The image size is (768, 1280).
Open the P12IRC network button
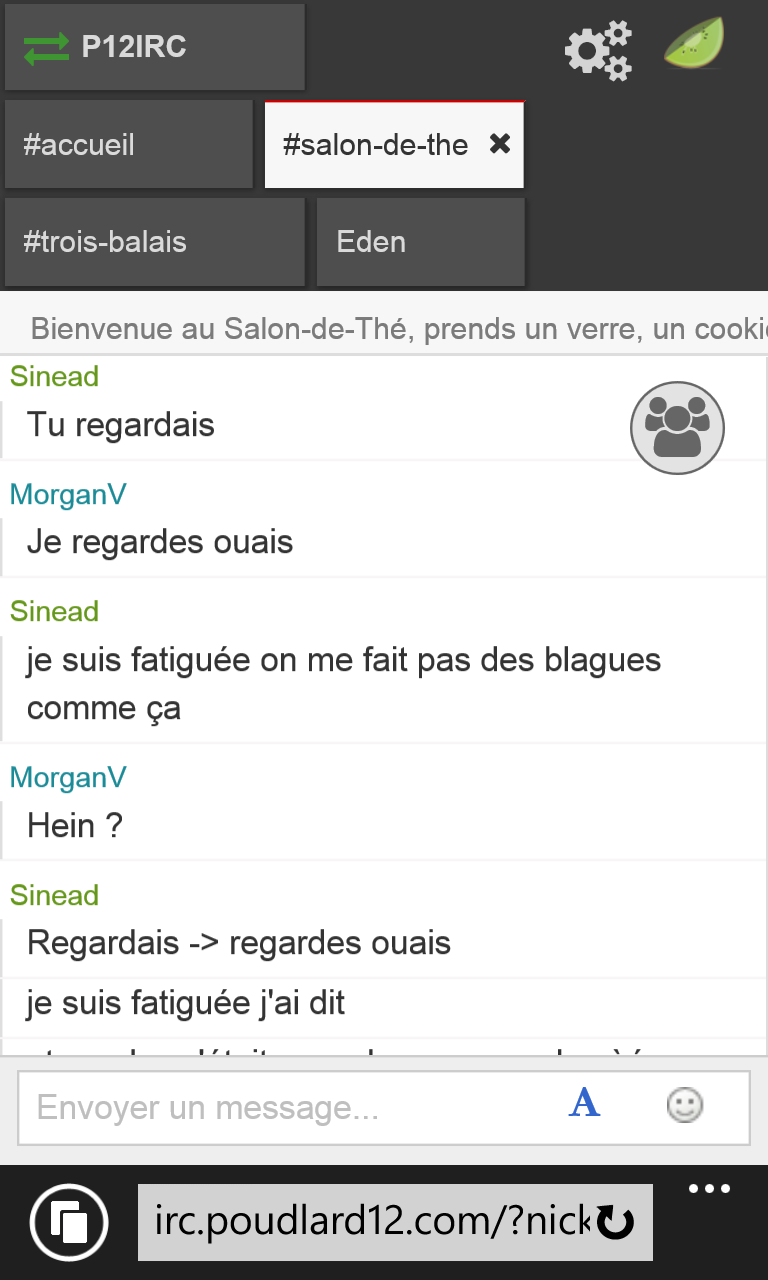(155, 47)
